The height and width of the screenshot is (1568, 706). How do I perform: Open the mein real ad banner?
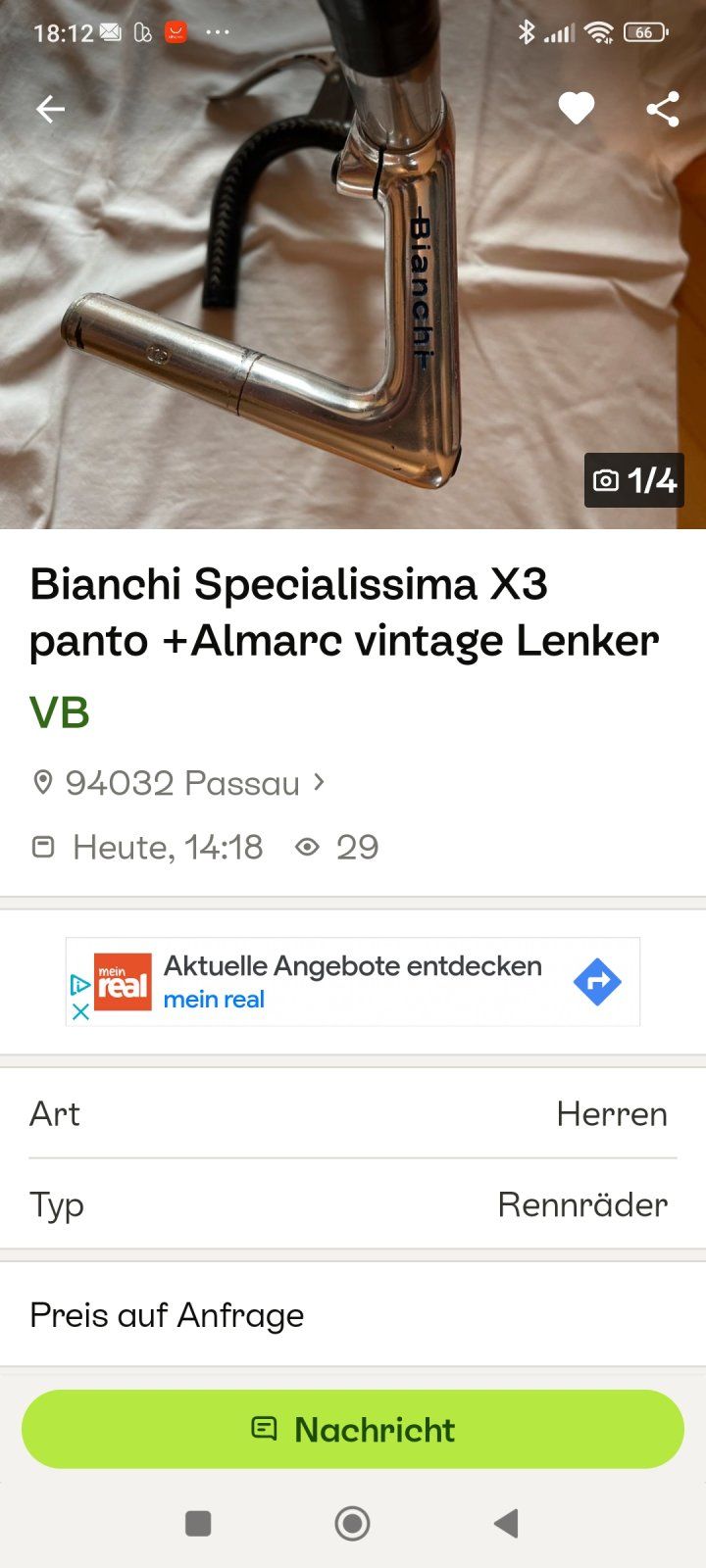coord(353,981)
